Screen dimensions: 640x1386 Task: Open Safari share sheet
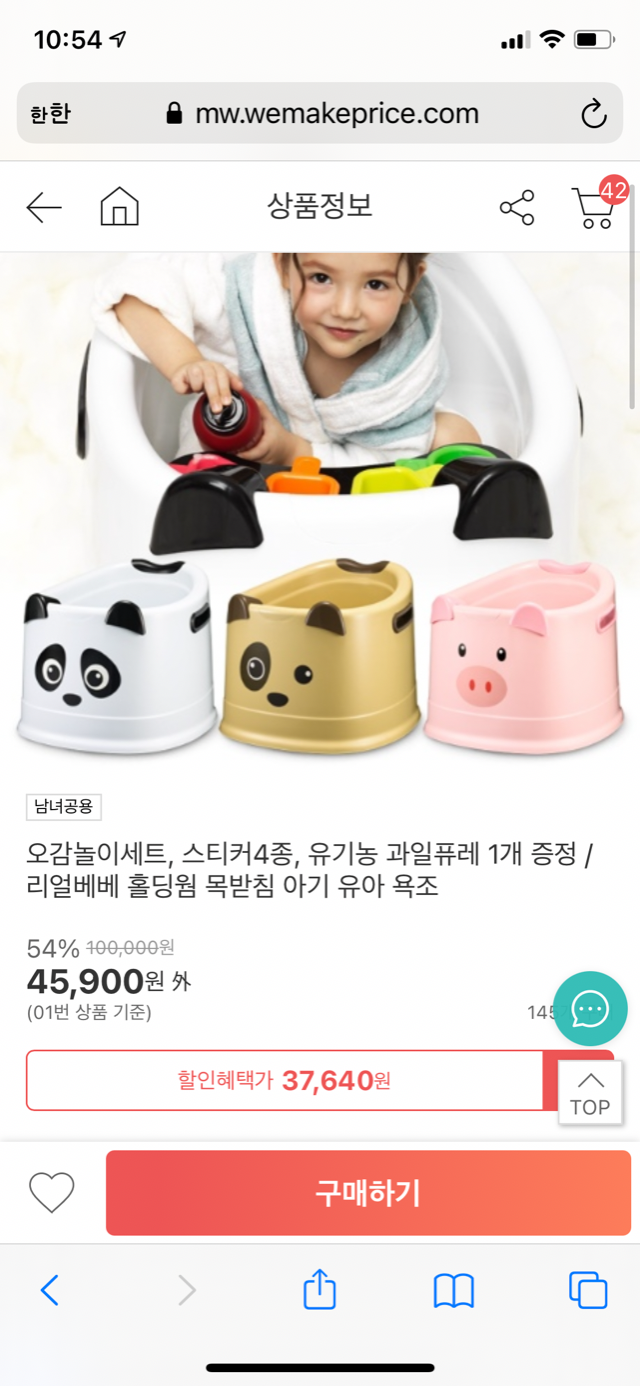coord(319,1290)
